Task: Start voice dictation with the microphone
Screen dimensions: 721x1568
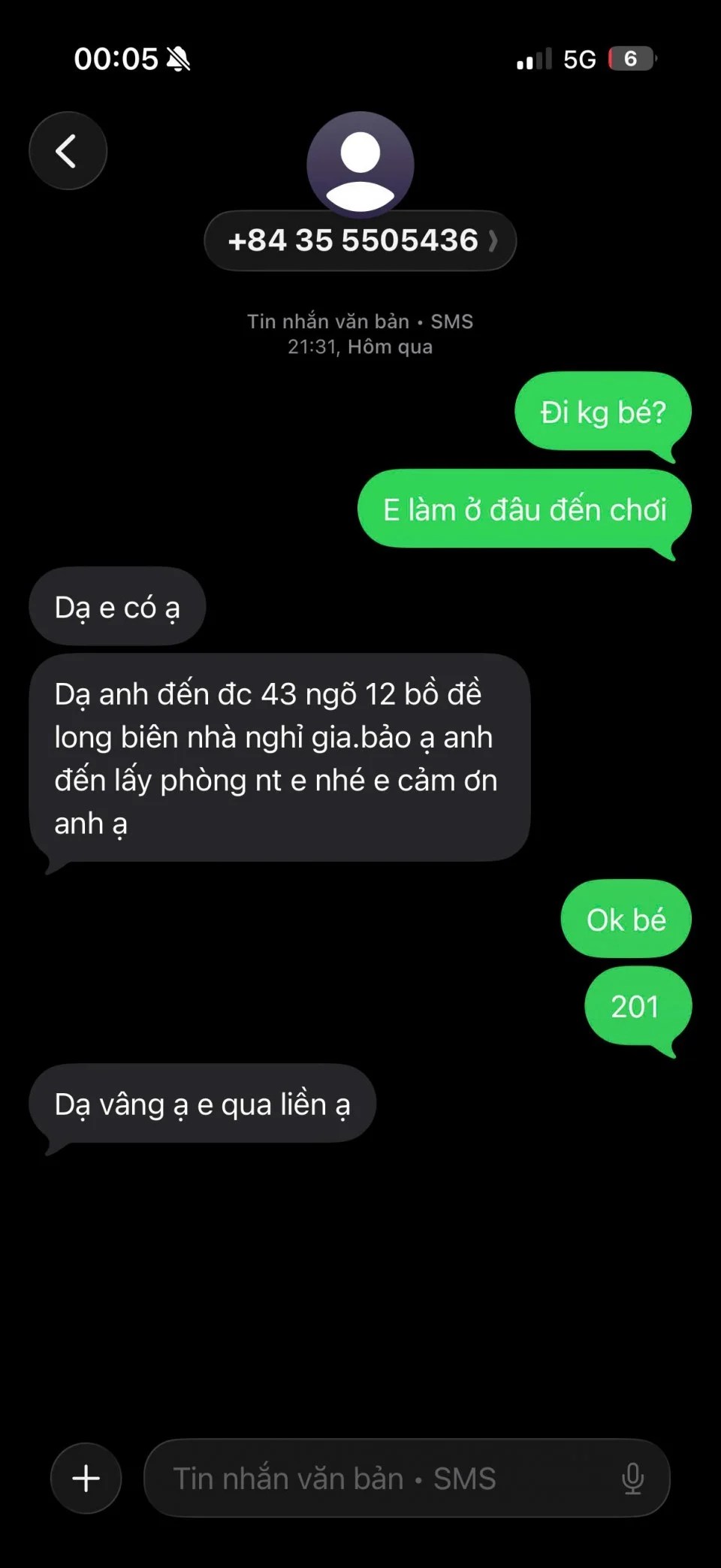Action: point(632,1478)
